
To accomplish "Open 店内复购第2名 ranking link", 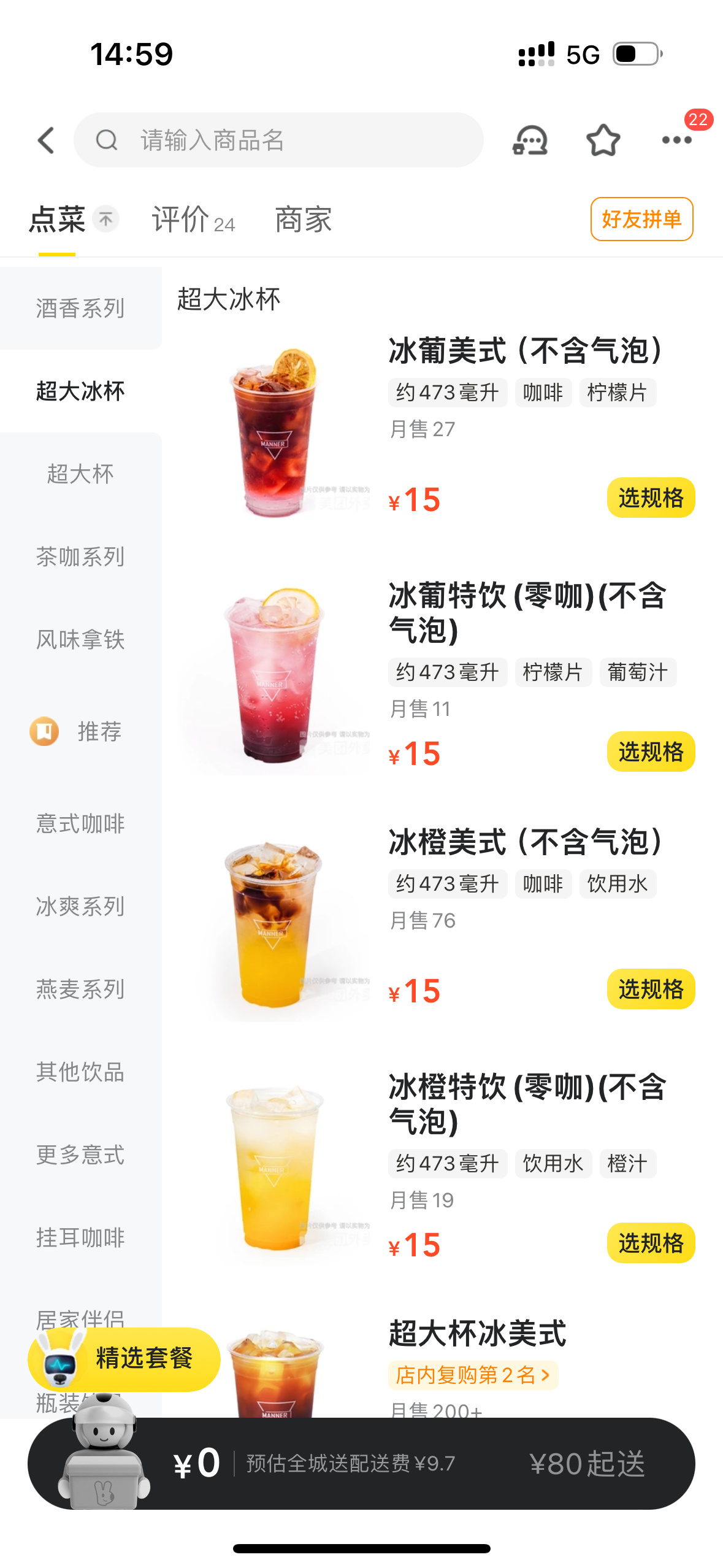I will coord(473,1375).
